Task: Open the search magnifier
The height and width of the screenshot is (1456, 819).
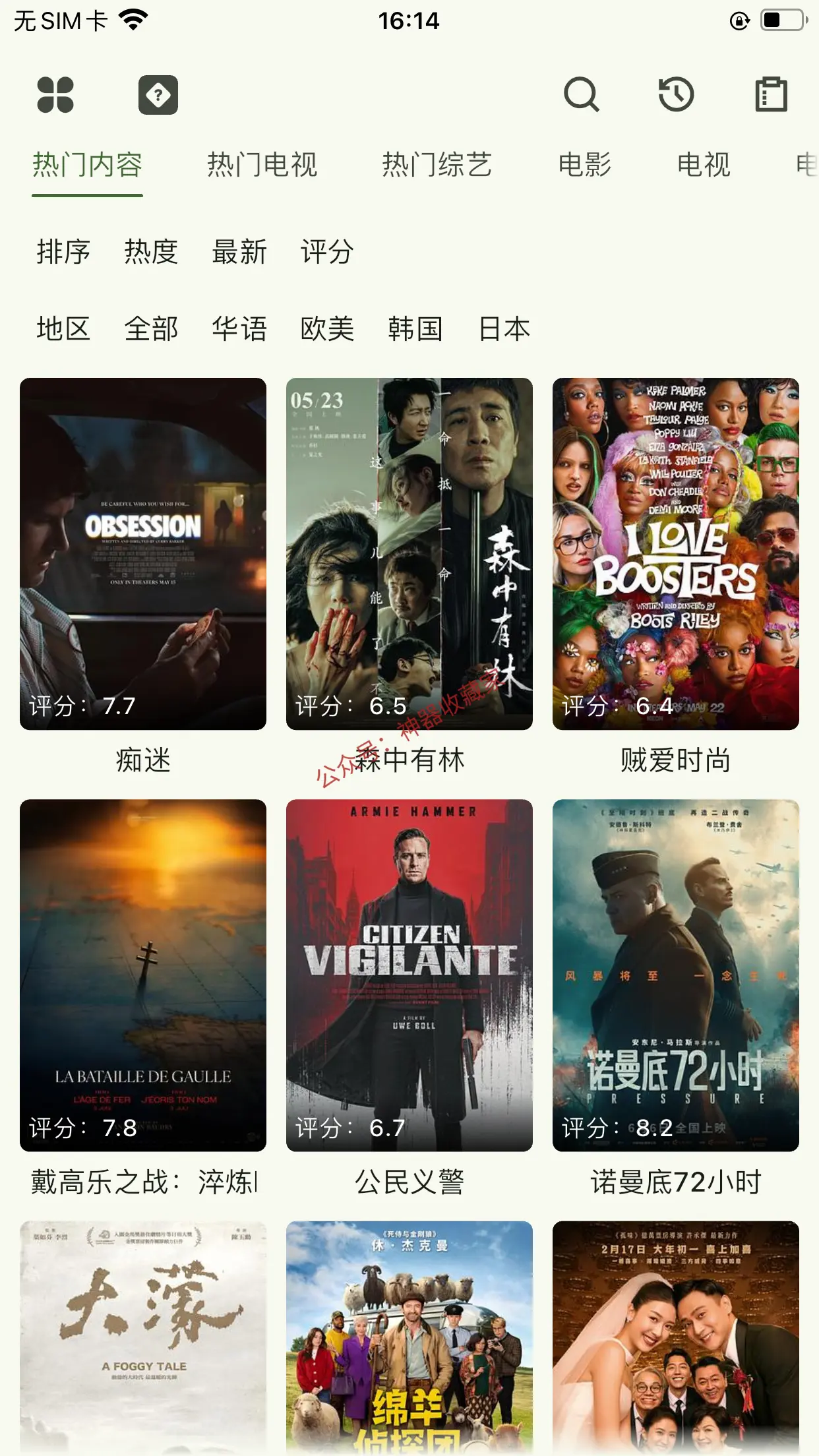Action: (x=582, y=95)
